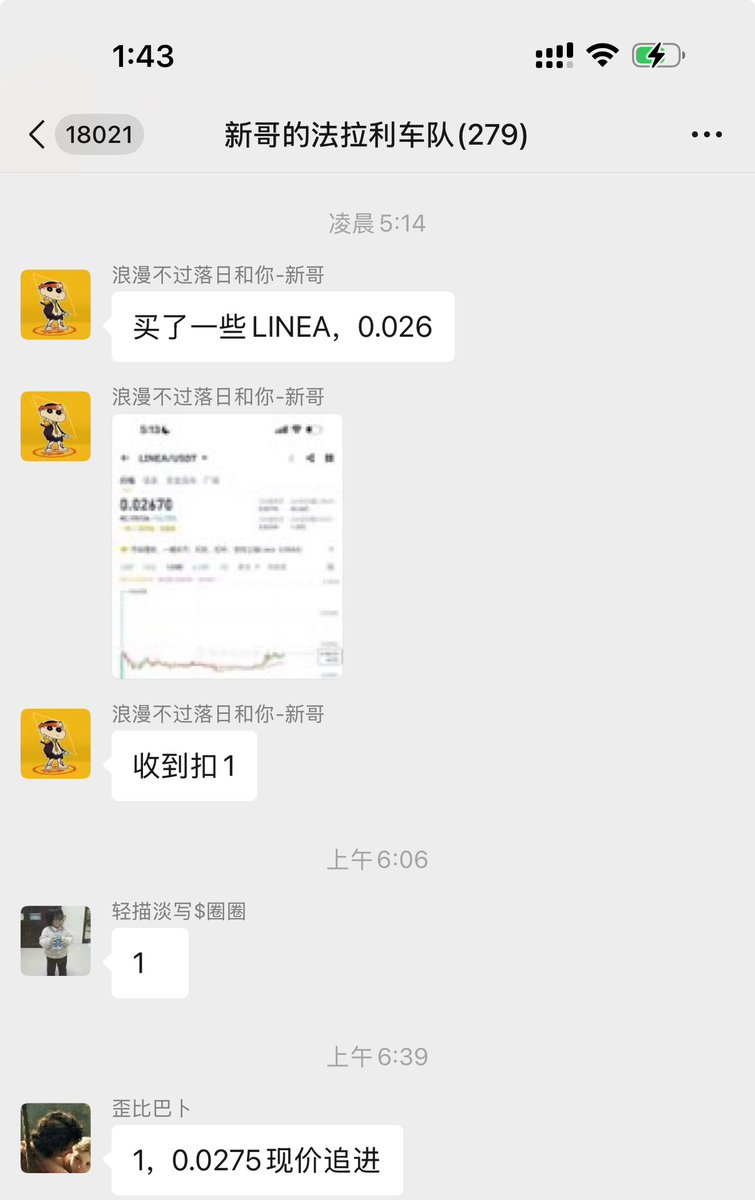Go back to the chat list
This screenshot has width=755, height=1200.
38,135
